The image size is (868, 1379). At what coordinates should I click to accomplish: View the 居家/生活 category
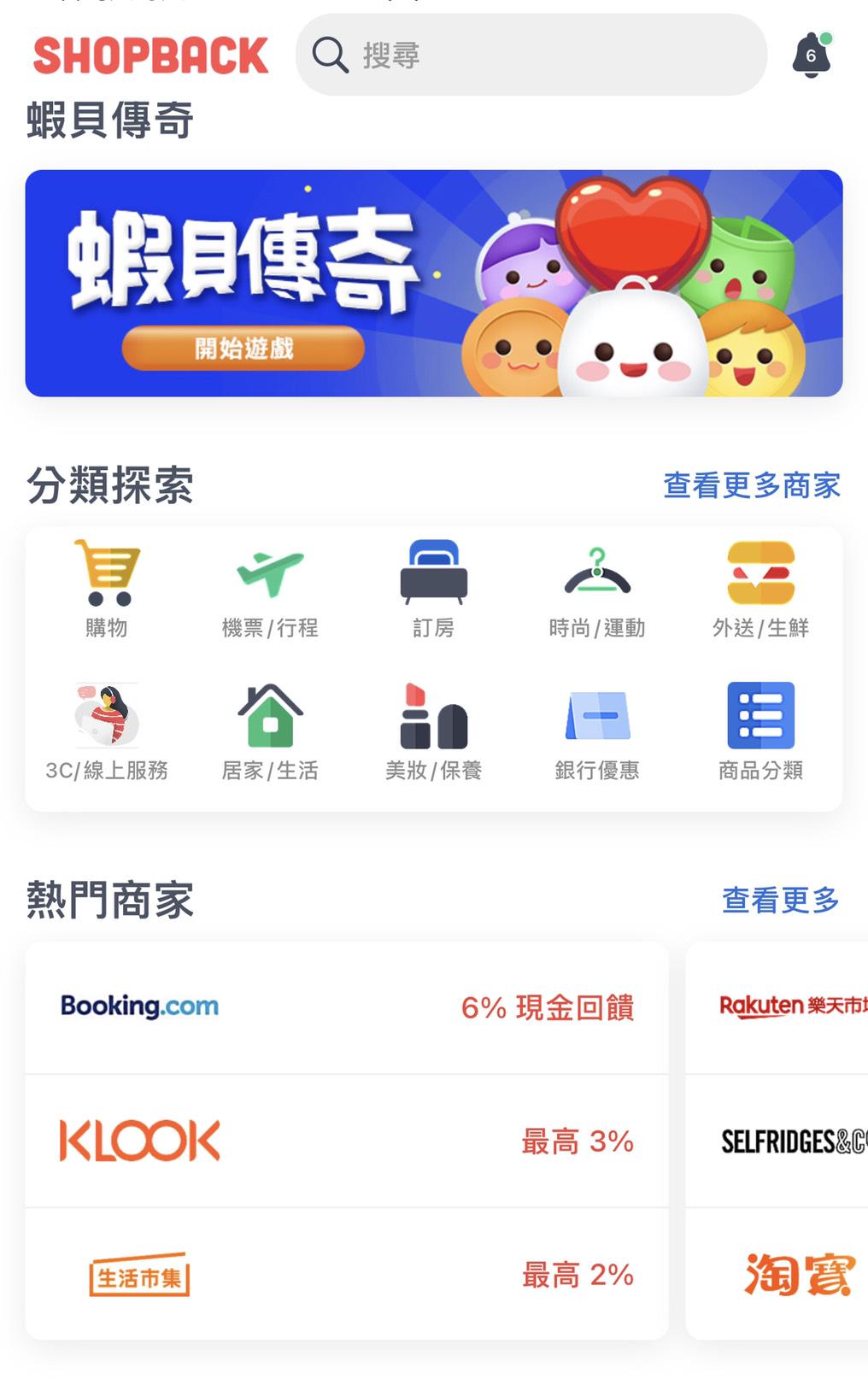[270, 732]
